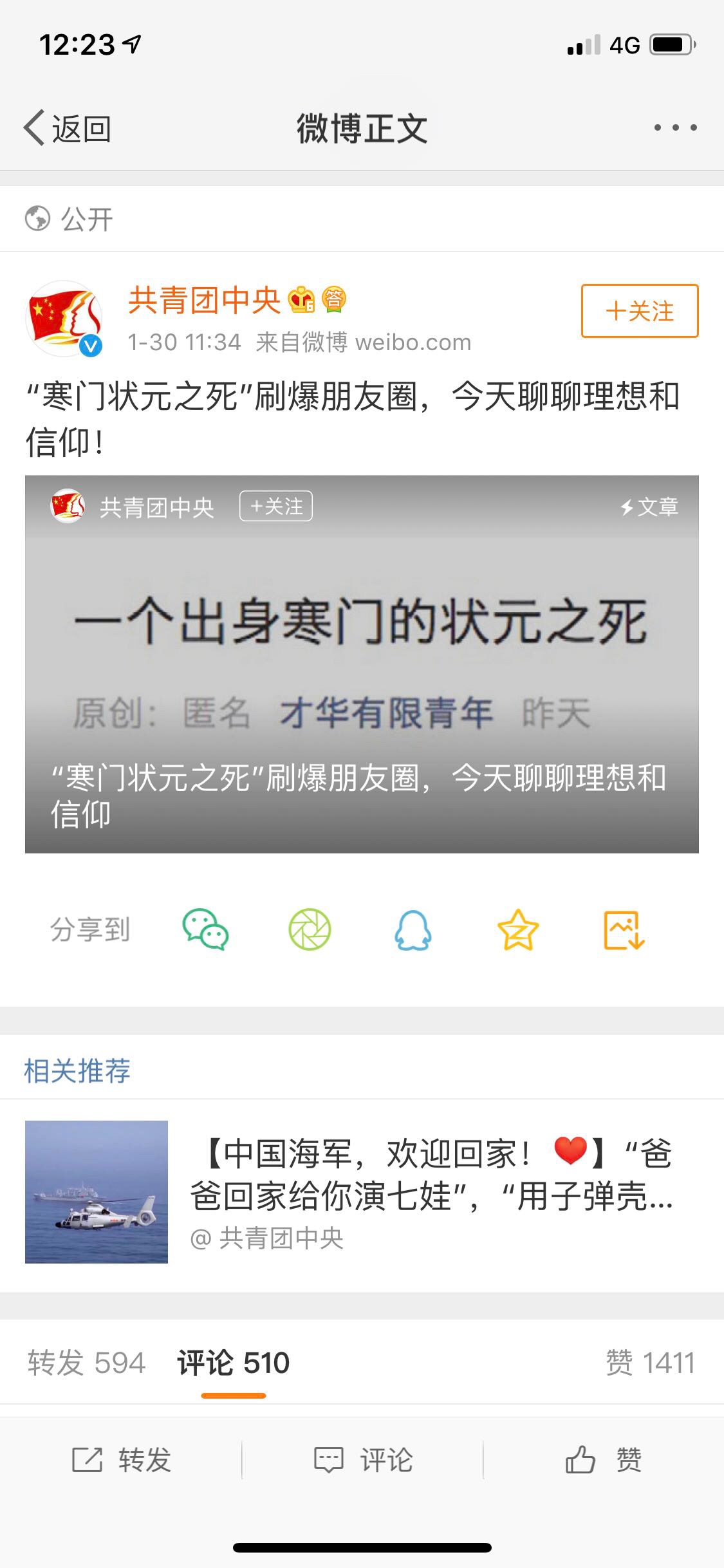Go back with the 返回 button
This screenshot has height=1568, width=724.
[x=68, y=128]
